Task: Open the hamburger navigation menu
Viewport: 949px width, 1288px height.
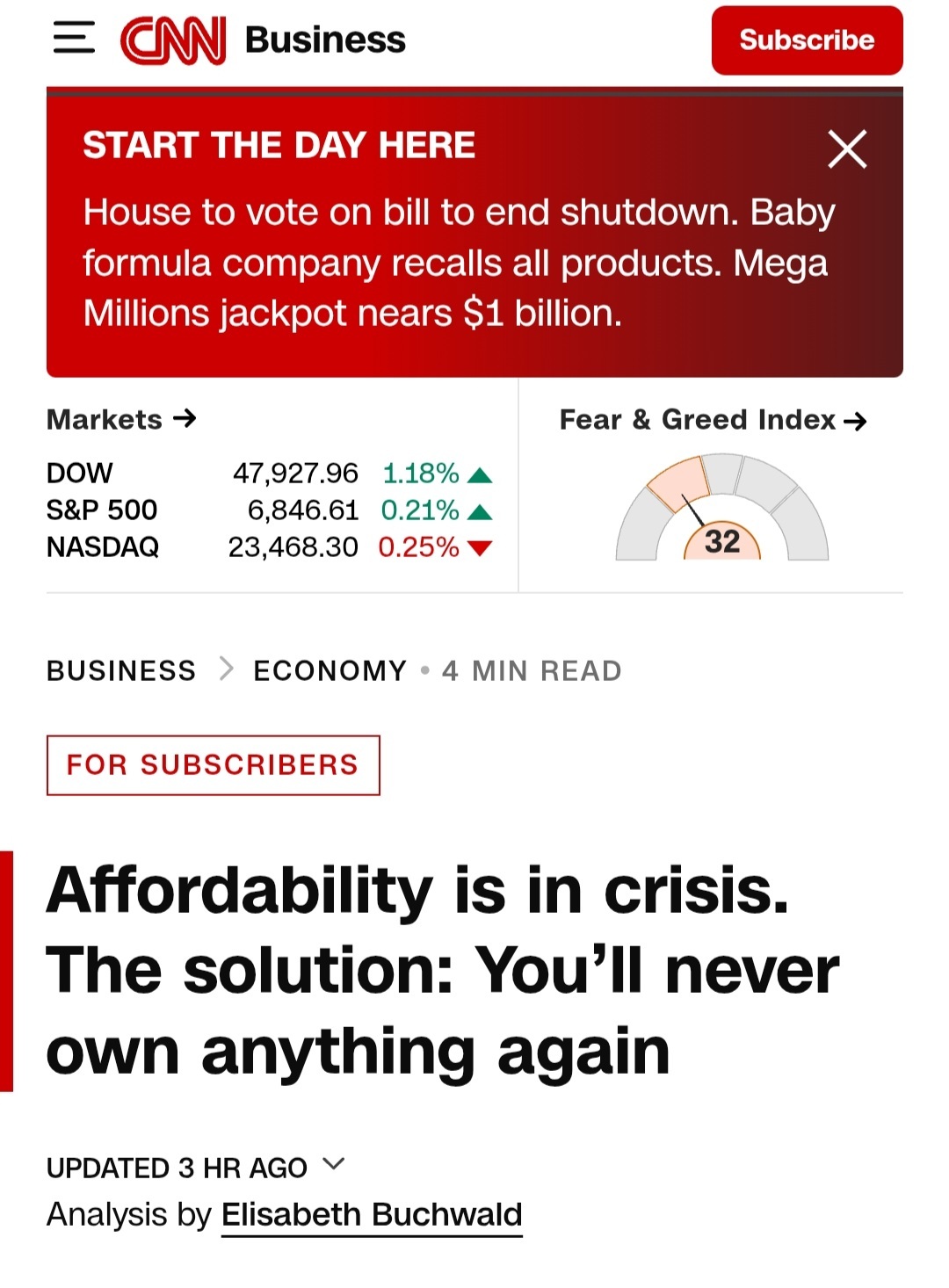Action: tap(74, 40)
